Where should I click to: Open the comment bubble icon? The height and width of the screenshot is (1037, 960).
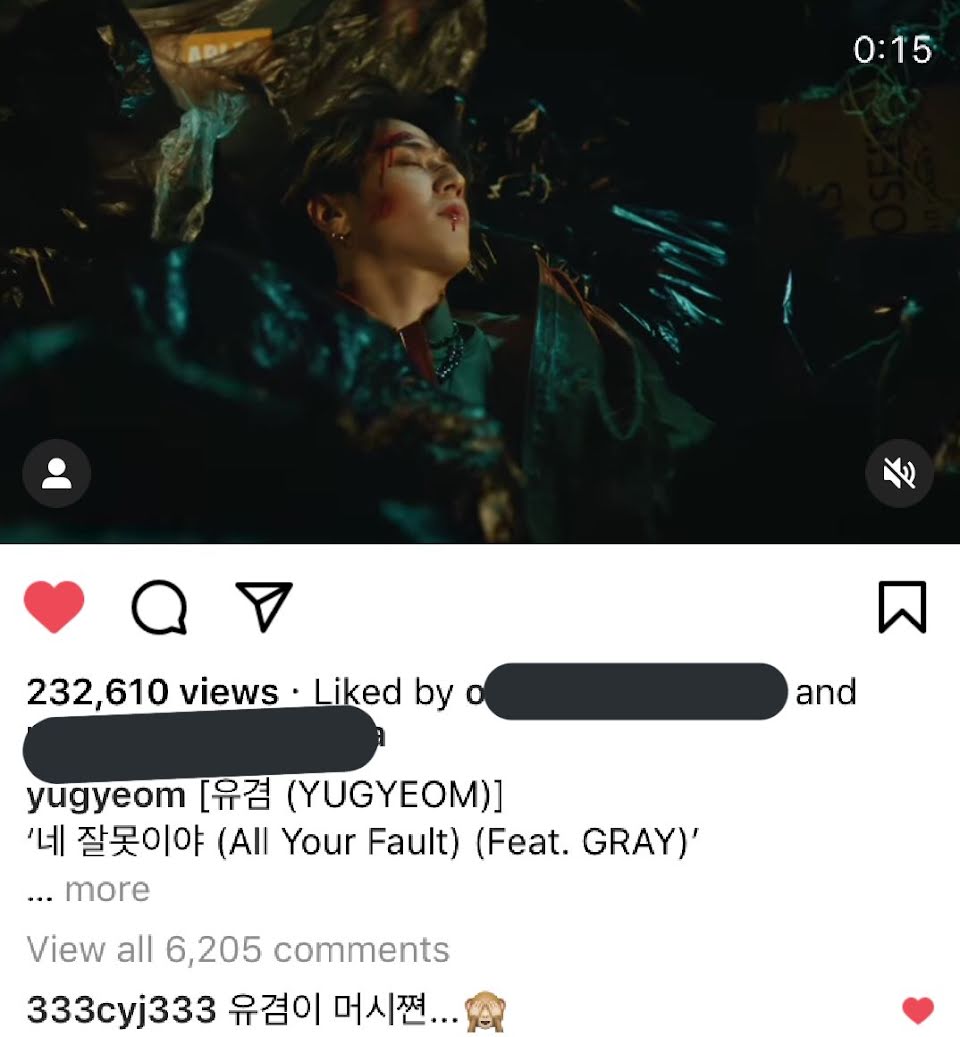[159, 607]
